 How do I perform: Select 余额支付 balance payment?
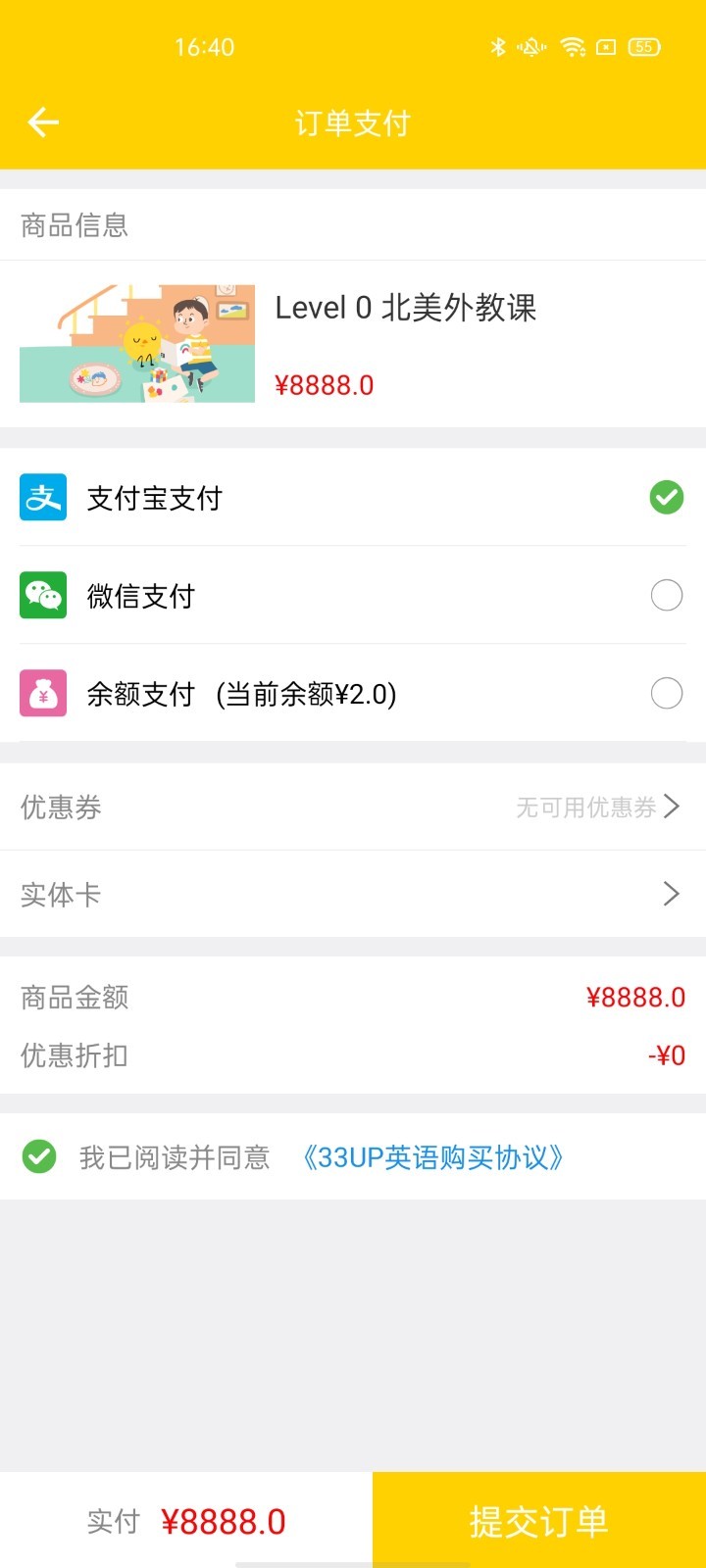[666, 693]
